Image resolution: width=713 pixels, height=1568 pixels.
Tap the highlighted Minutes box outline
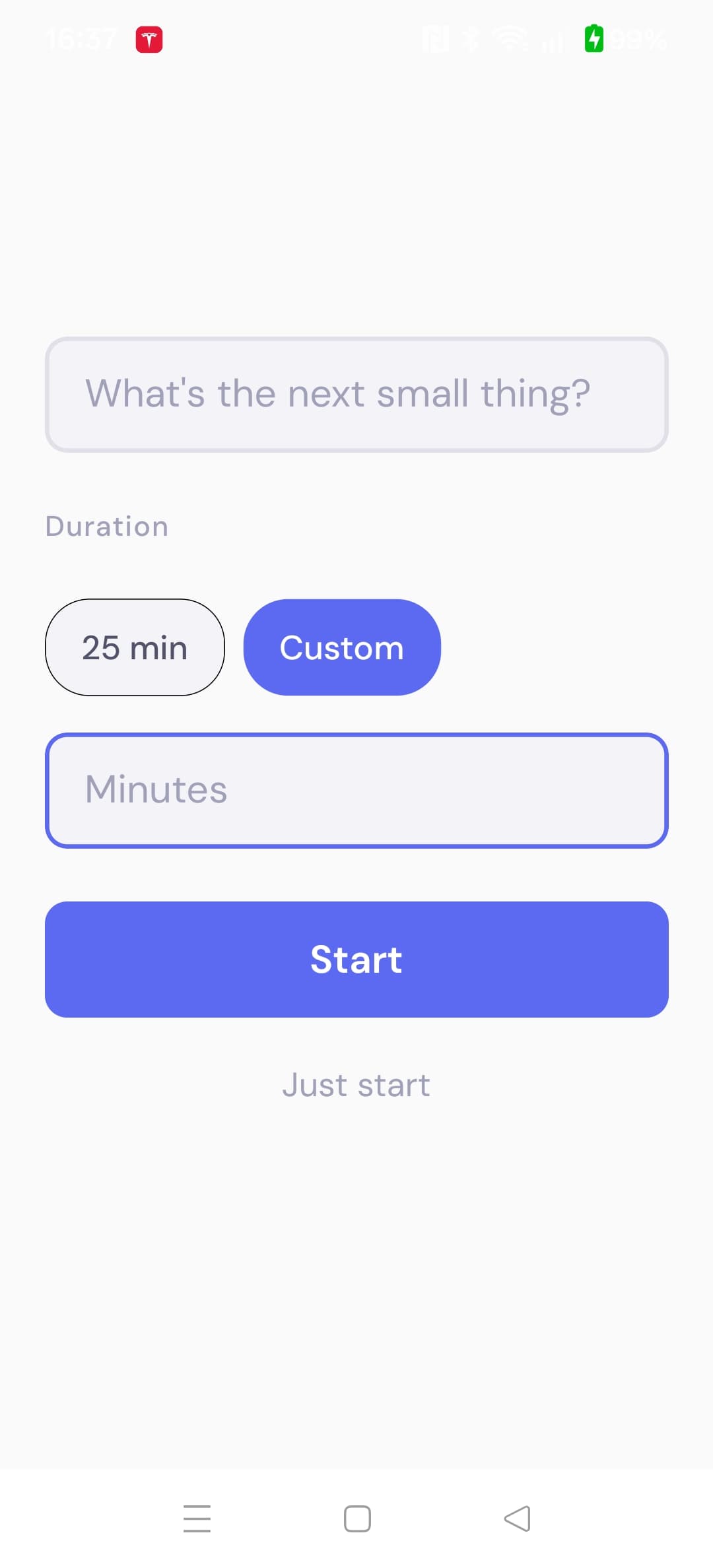(356, 789)
